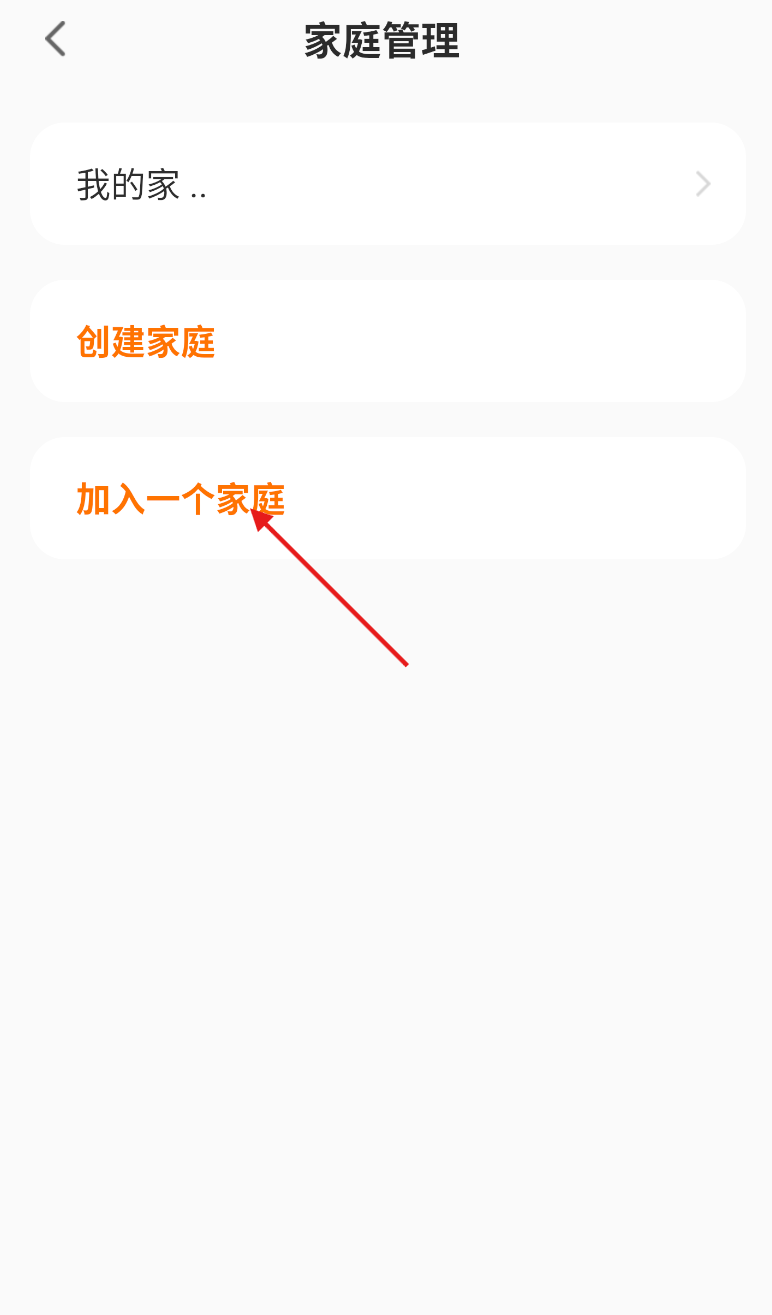Image resolution: width=772 pixels, height=1315 pixels.
Task: Select 加入一个家庭 to join a family
Action: pos(387,498)
